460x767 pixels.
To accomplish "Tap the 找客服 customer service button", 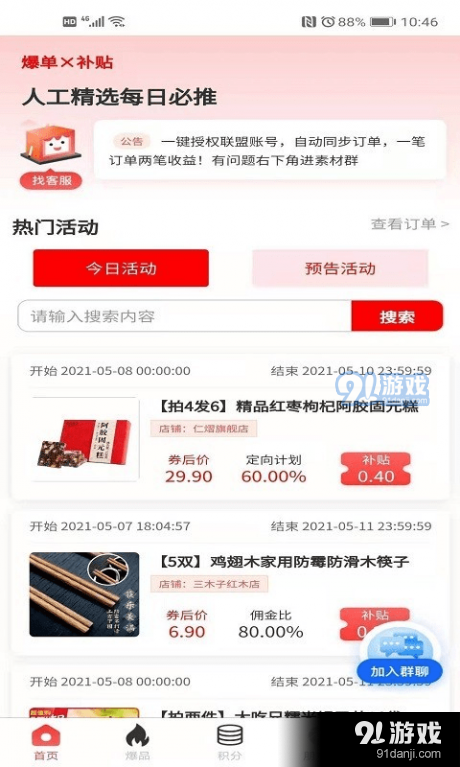I will [51, 180].
